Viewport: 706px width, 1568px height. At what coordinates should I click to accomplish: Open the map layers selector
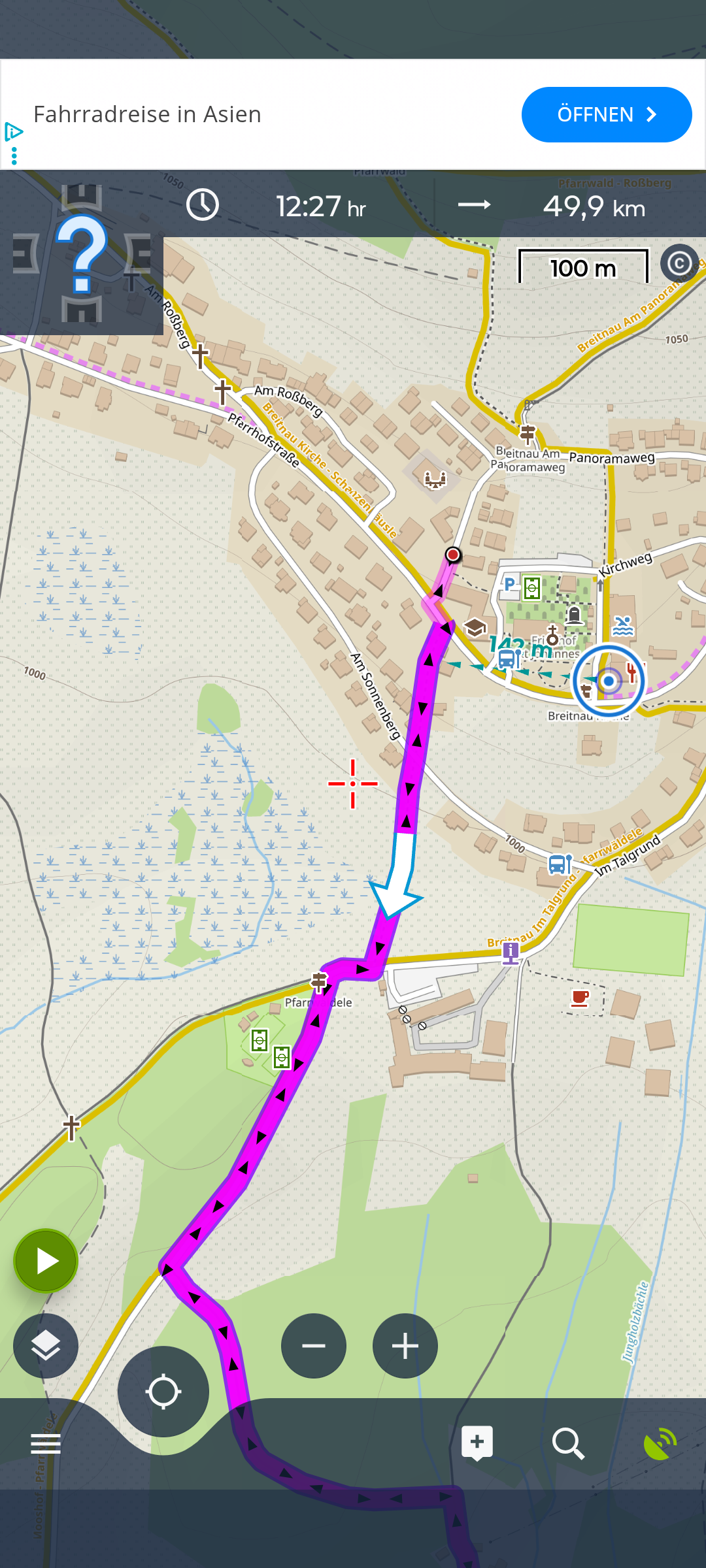[46, 1345]
